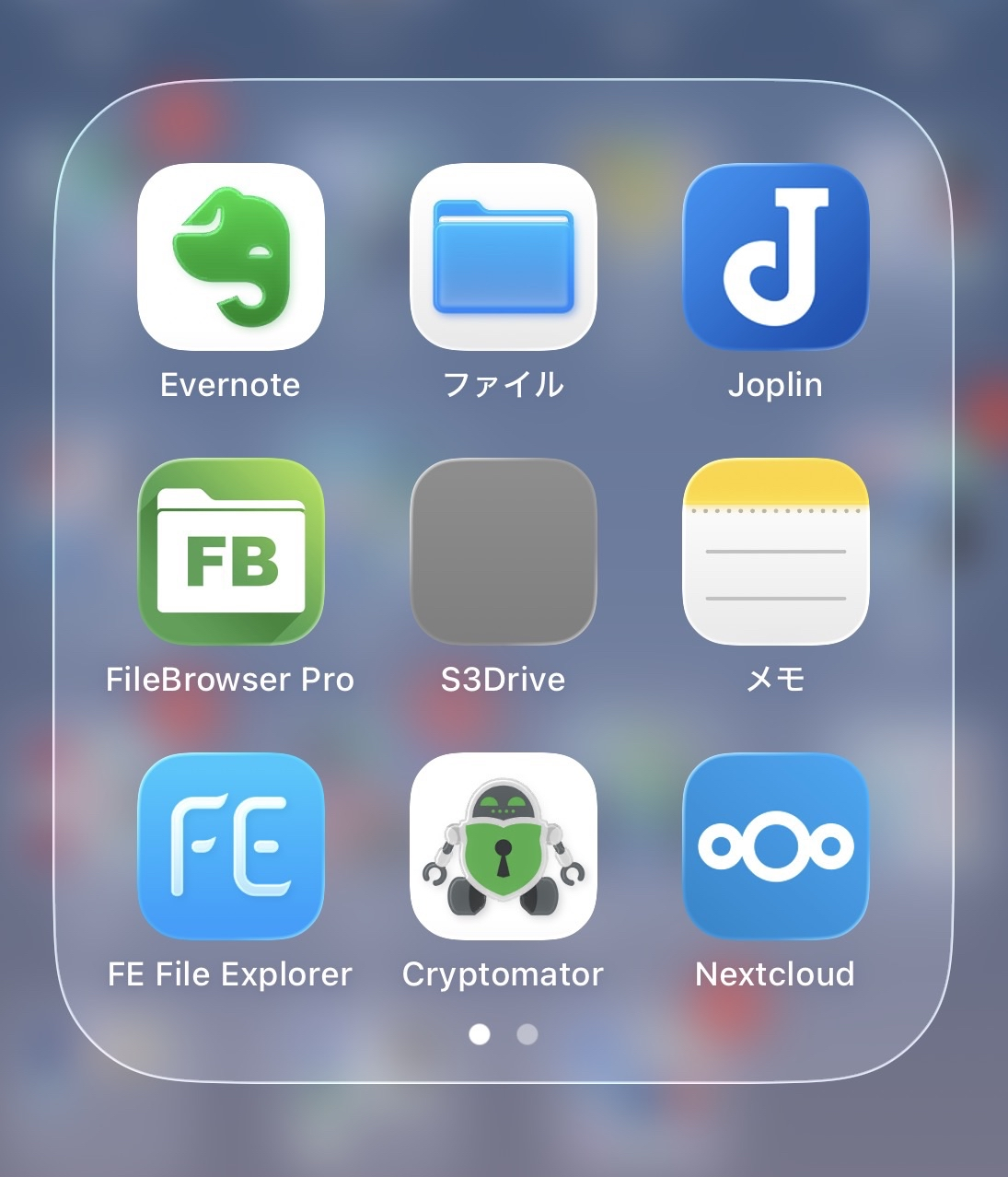This screenshot has width=1008, height=1177.
Task: Launch the Nextcloud app
Action: click(x=775, y=846)
